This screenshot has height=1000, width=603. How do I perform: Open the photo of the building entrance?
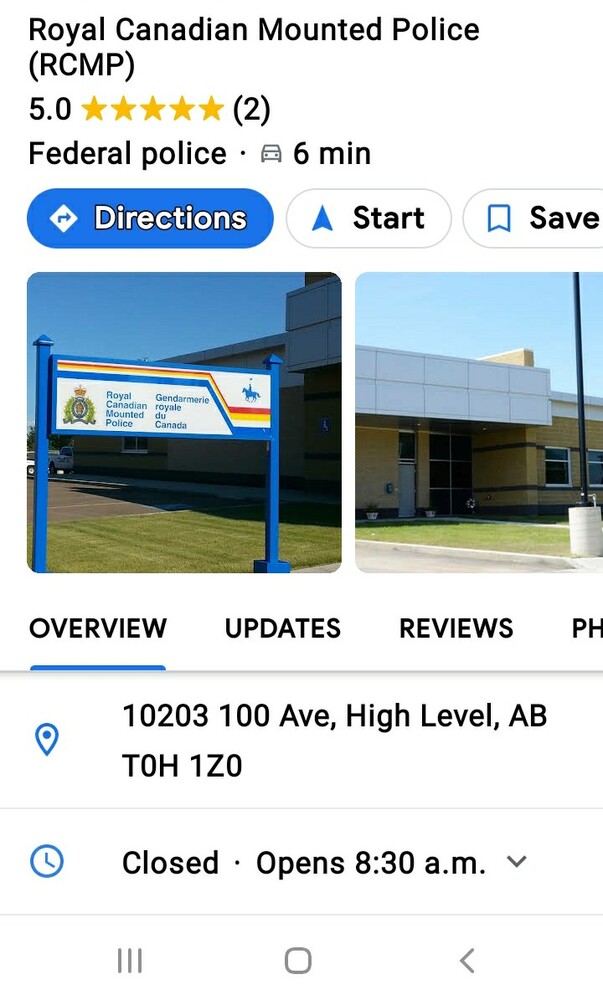point(480,422)
